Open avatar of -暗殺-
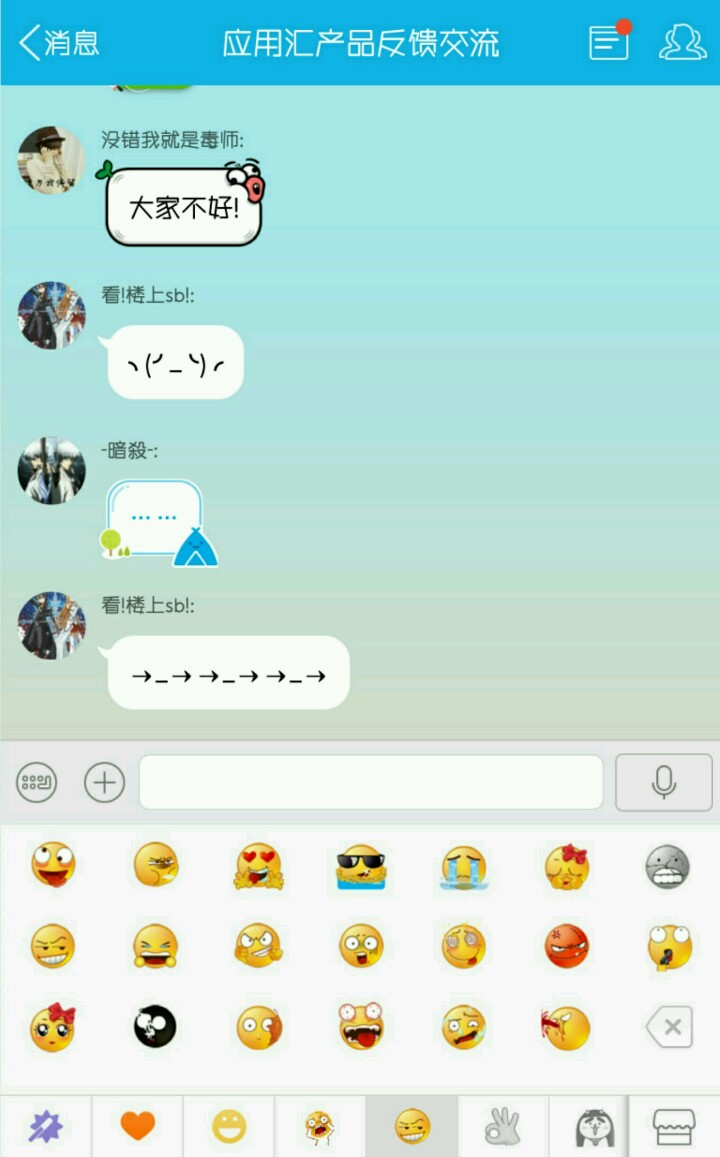Viewport: 720px width, 1157px height. point(51,470)
